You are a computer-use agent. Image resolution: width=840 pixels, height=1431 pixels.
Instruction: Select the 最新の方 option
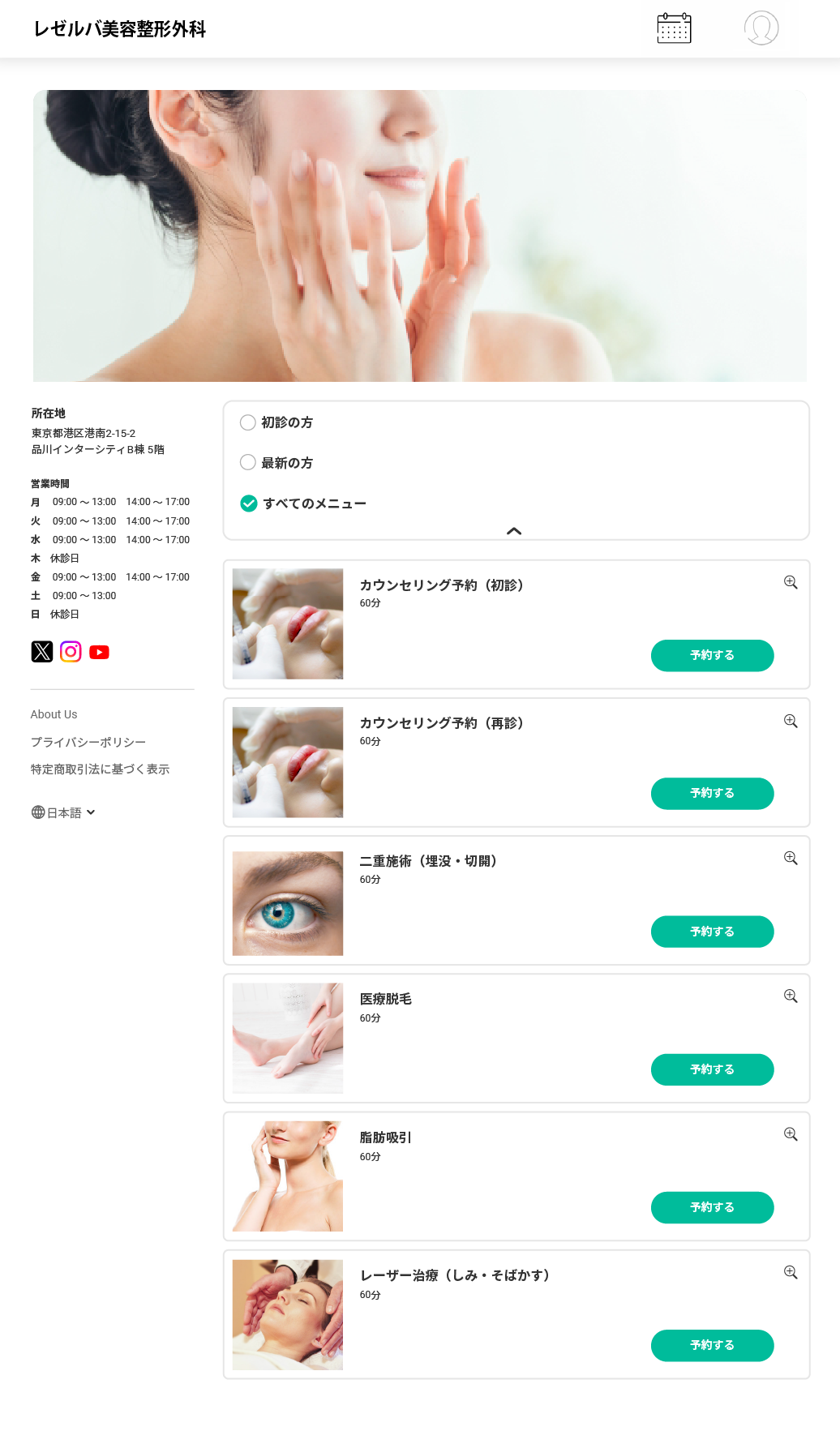click(248, 462)
